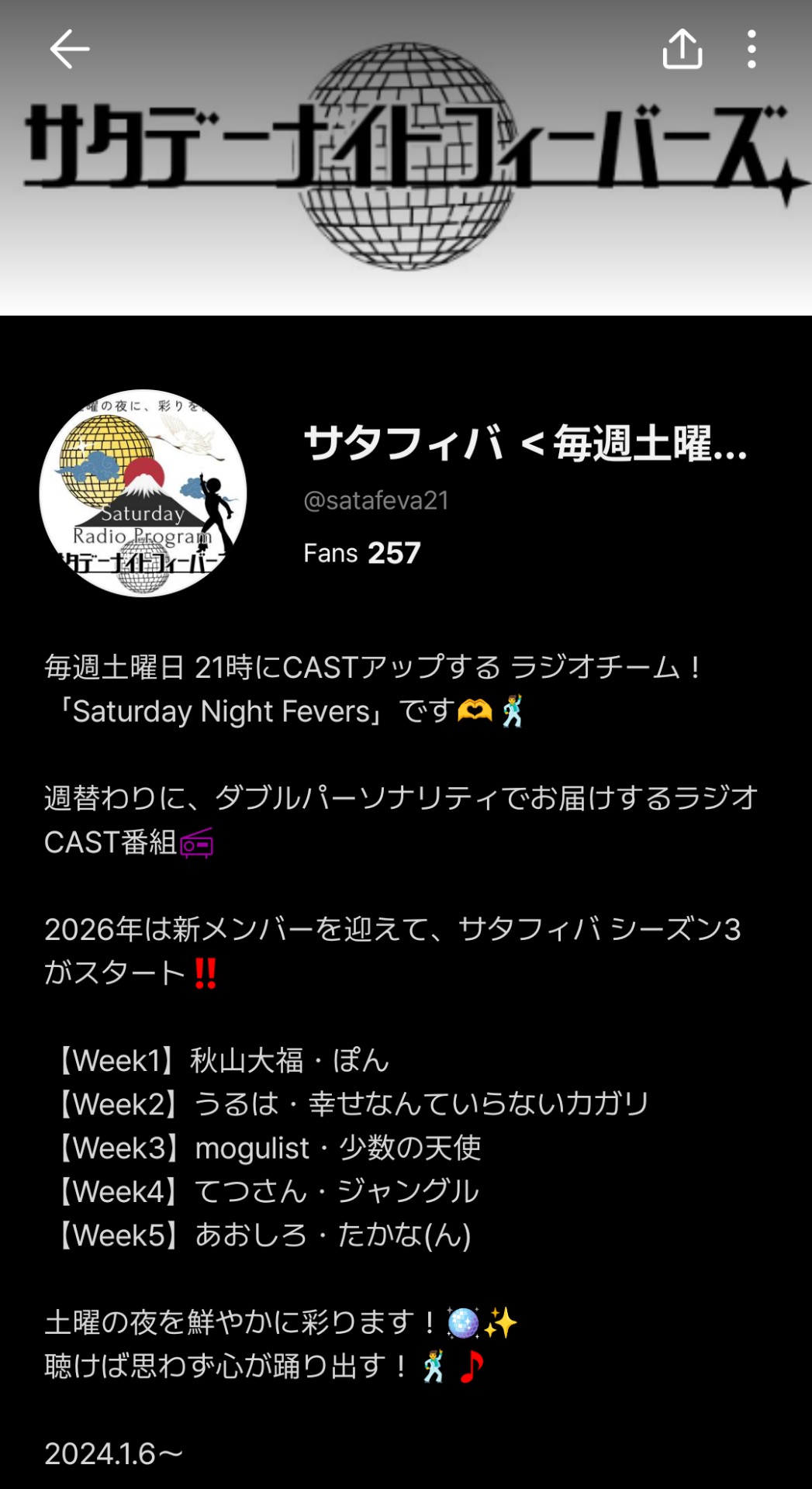Screen dimensions: 812x1489
Task: Share this profile
Action: (x=682, y=50)
